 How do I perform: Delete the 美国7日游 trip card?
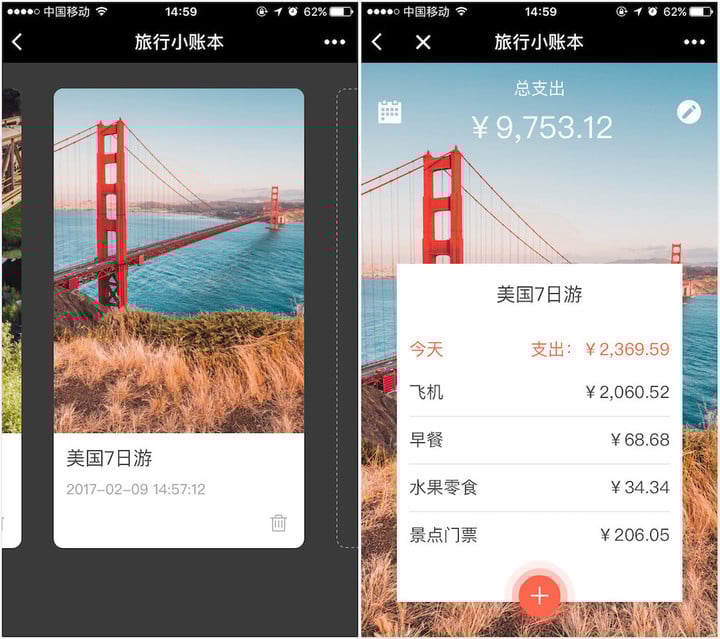point(279,523)
